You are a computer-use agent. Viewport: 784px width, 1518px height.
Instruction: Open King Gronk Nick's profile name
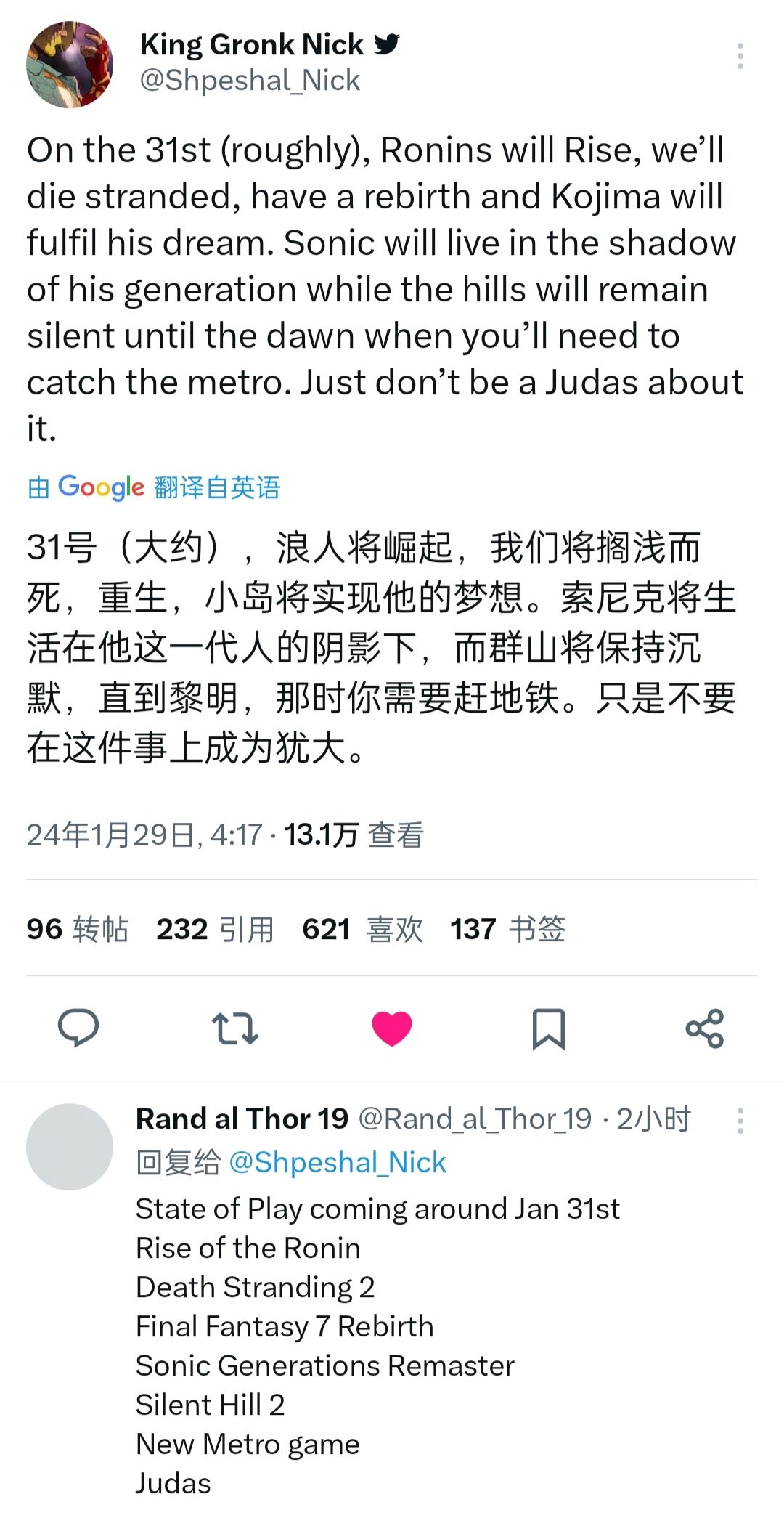tap(251, 45)
